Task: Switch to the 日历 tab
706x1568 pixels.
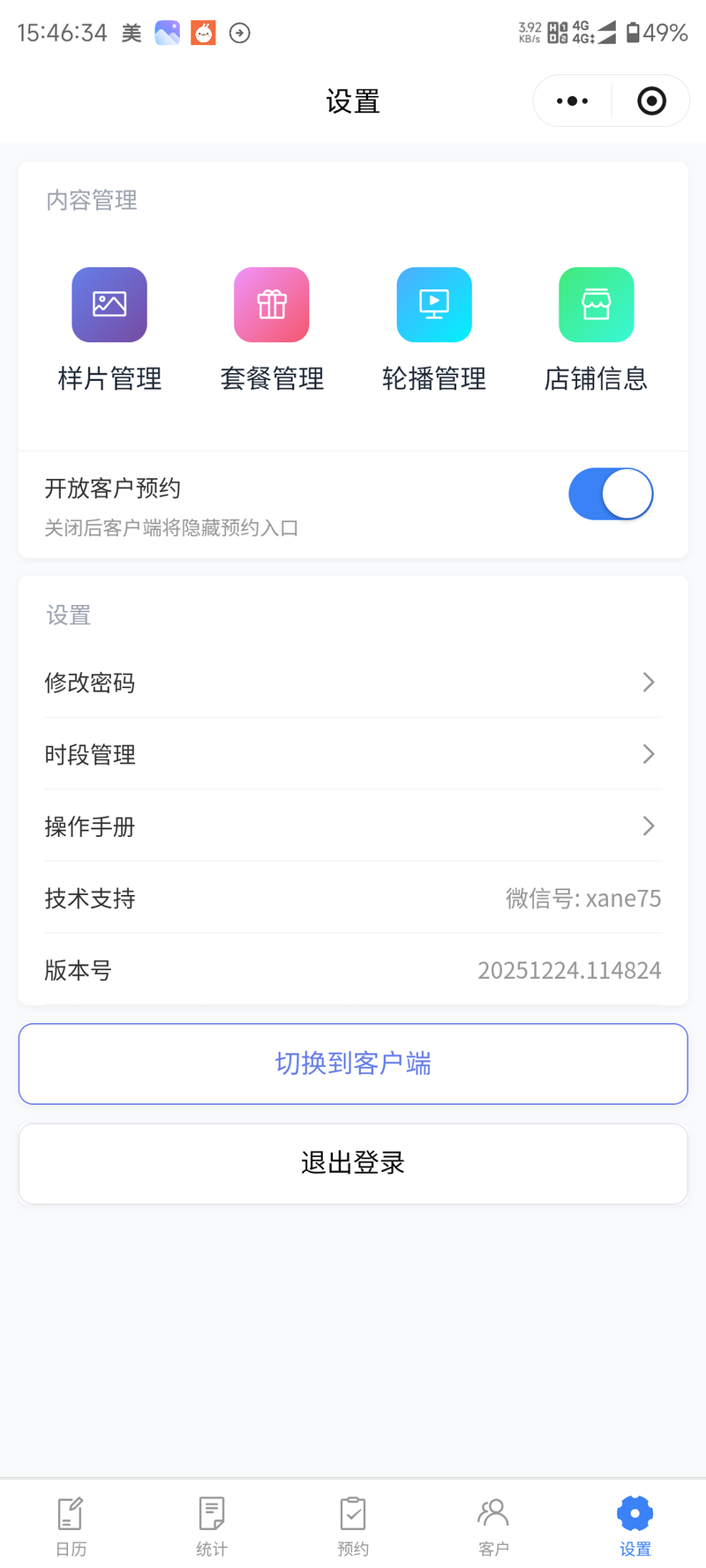Action: pyautogui.click(x=71, y=1526)
